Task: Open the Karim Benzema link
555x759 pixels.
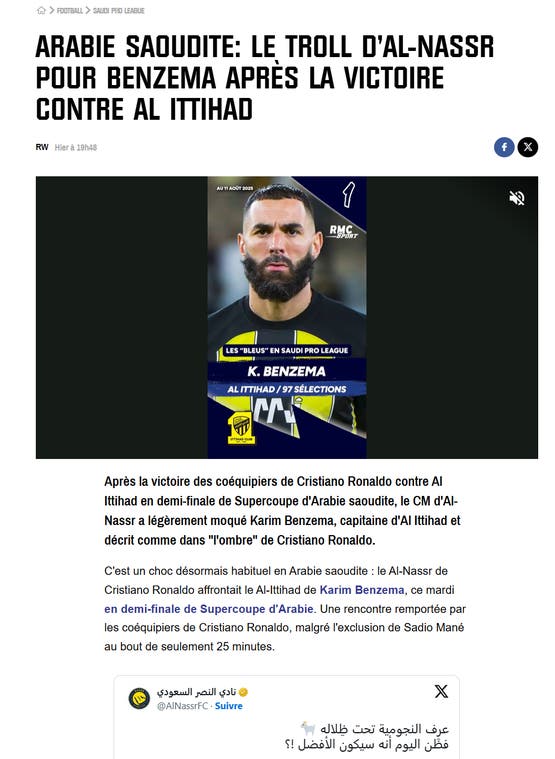Action: click(x=362, y=590)
